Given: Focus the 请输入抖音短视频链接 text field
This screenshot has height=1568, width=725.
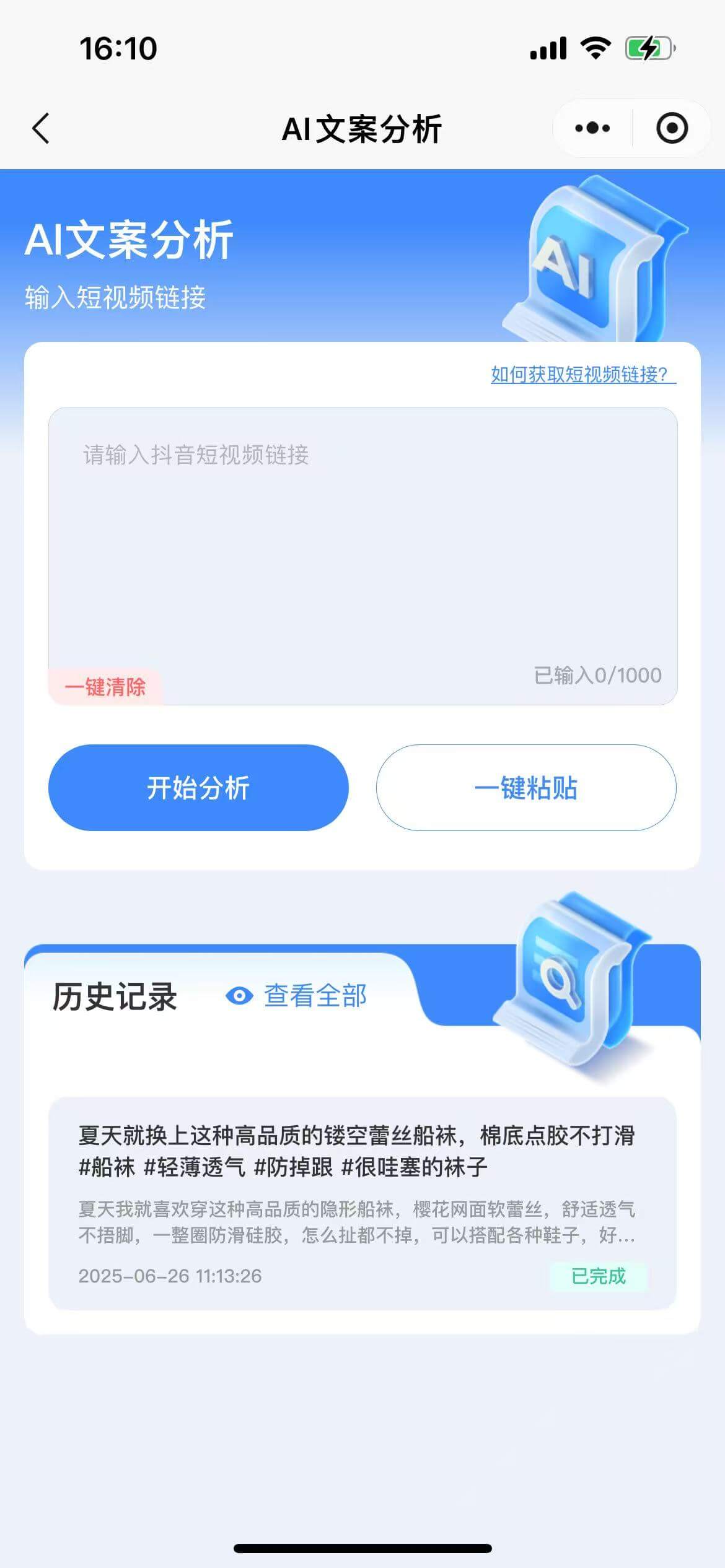Looking at the screenshot, I should [x=362, y=545].
